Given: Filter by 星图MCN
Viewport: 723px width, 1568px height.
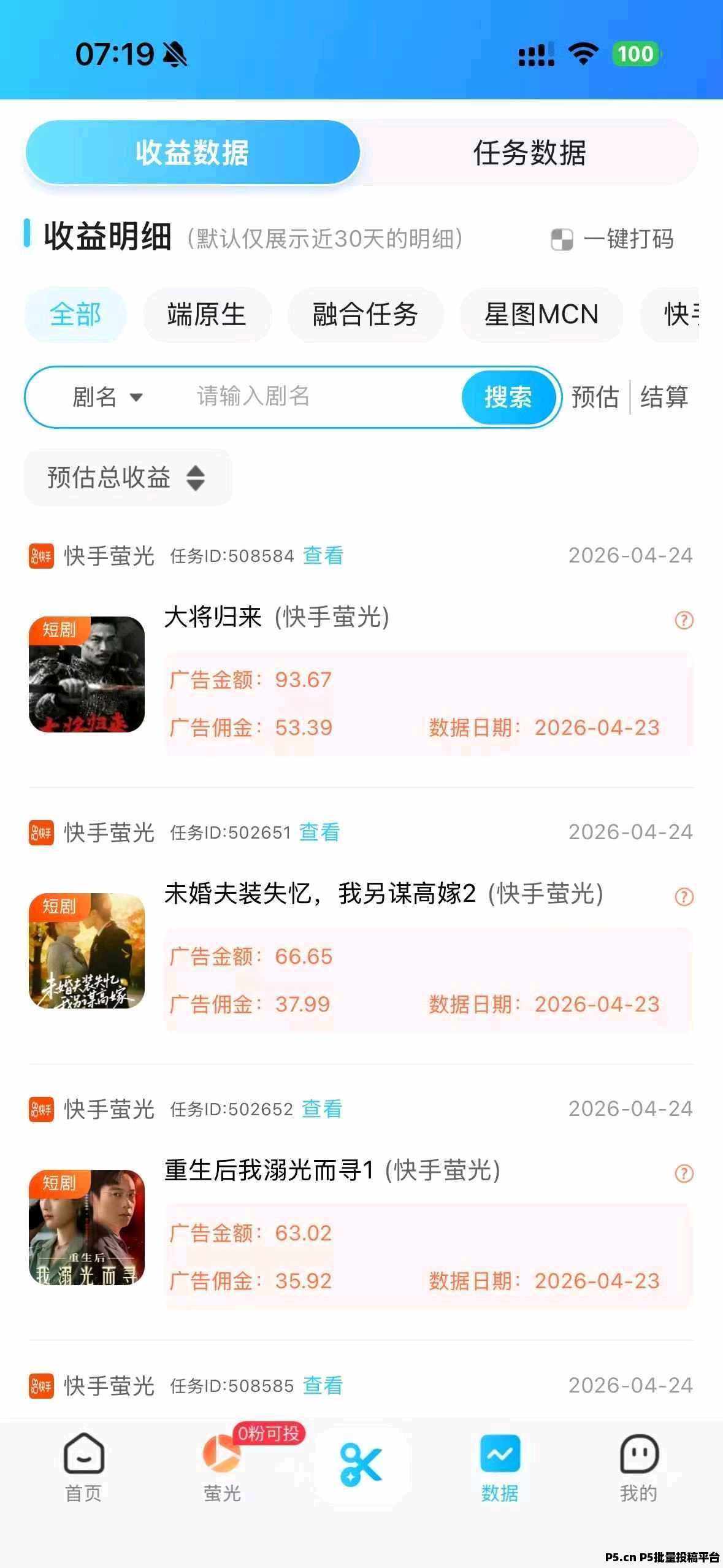Looking at the screenshot, I should point(541,315).
